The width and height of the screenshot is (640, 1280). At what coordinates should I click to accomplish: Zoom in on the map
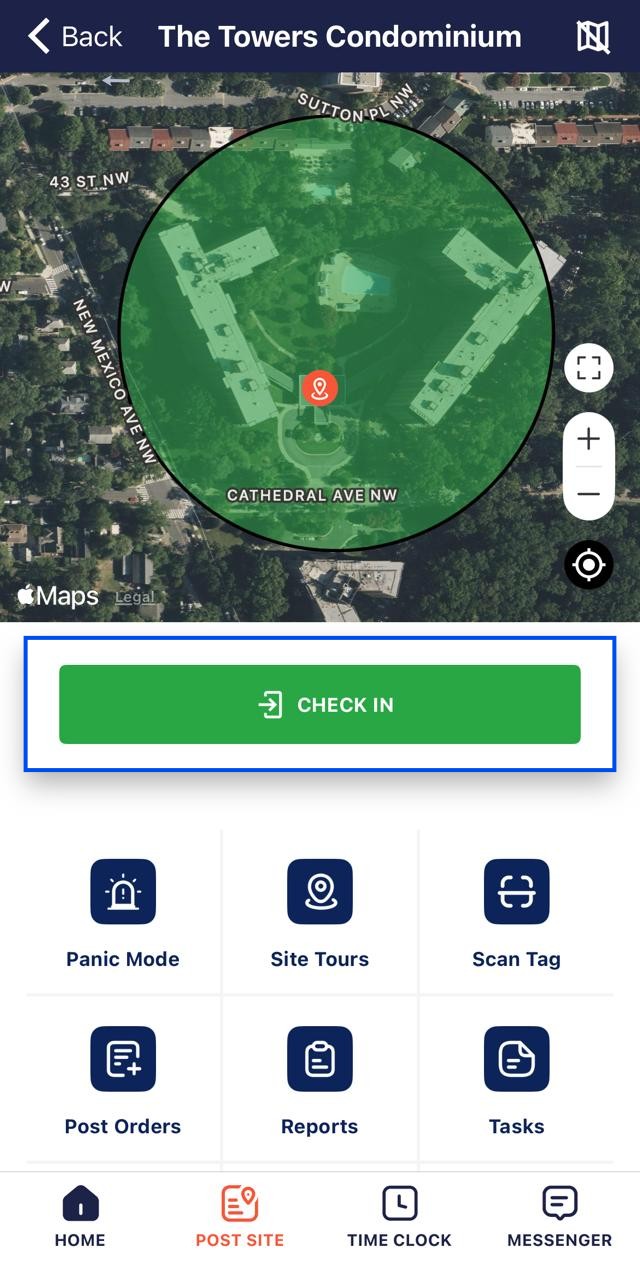tap(589, 439)
